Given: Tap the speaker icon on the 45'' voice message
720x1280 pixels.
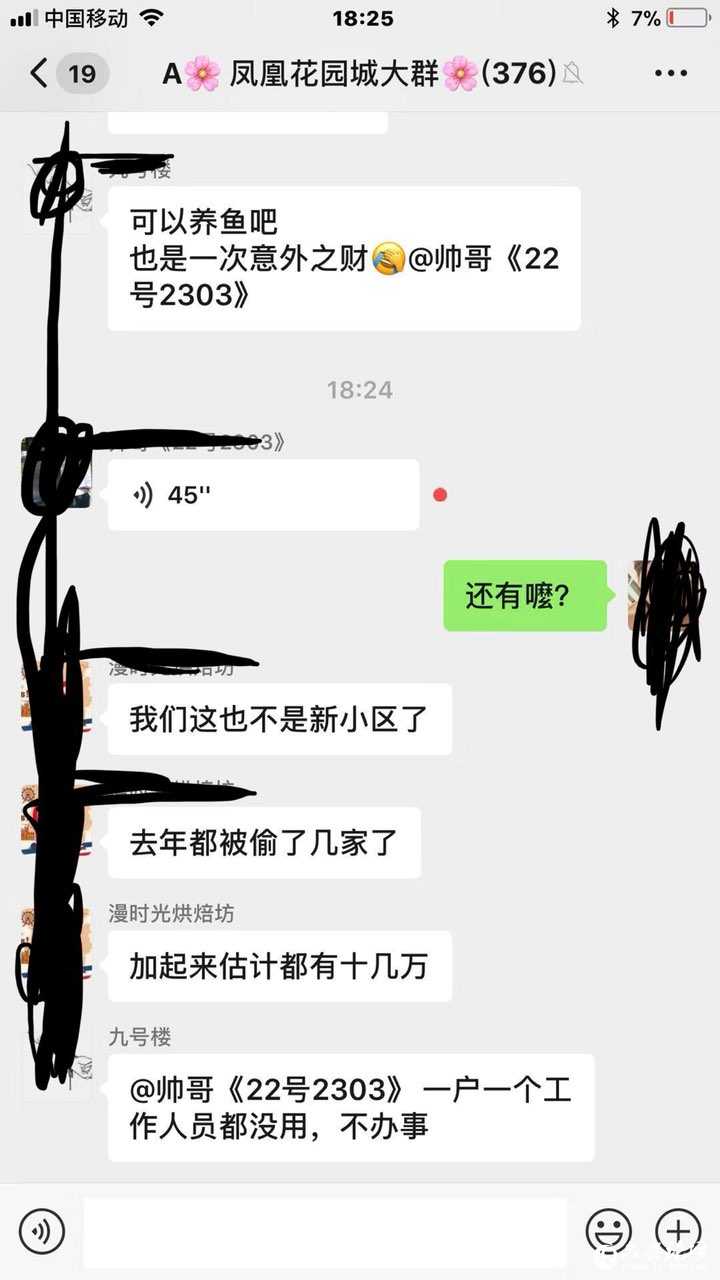Looking at the screenshot, I should pos(143,494).
